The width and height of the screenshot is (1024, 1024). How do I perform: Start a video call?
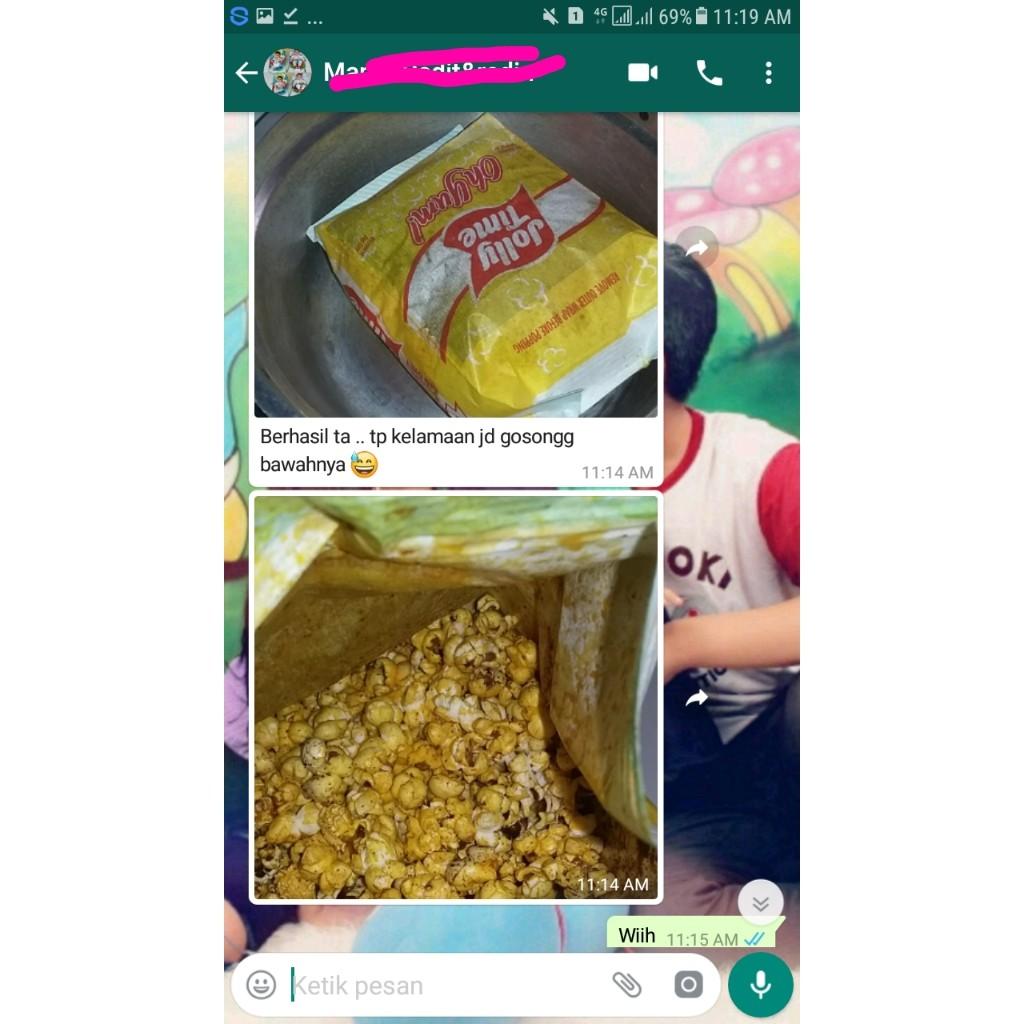[642, 73]
